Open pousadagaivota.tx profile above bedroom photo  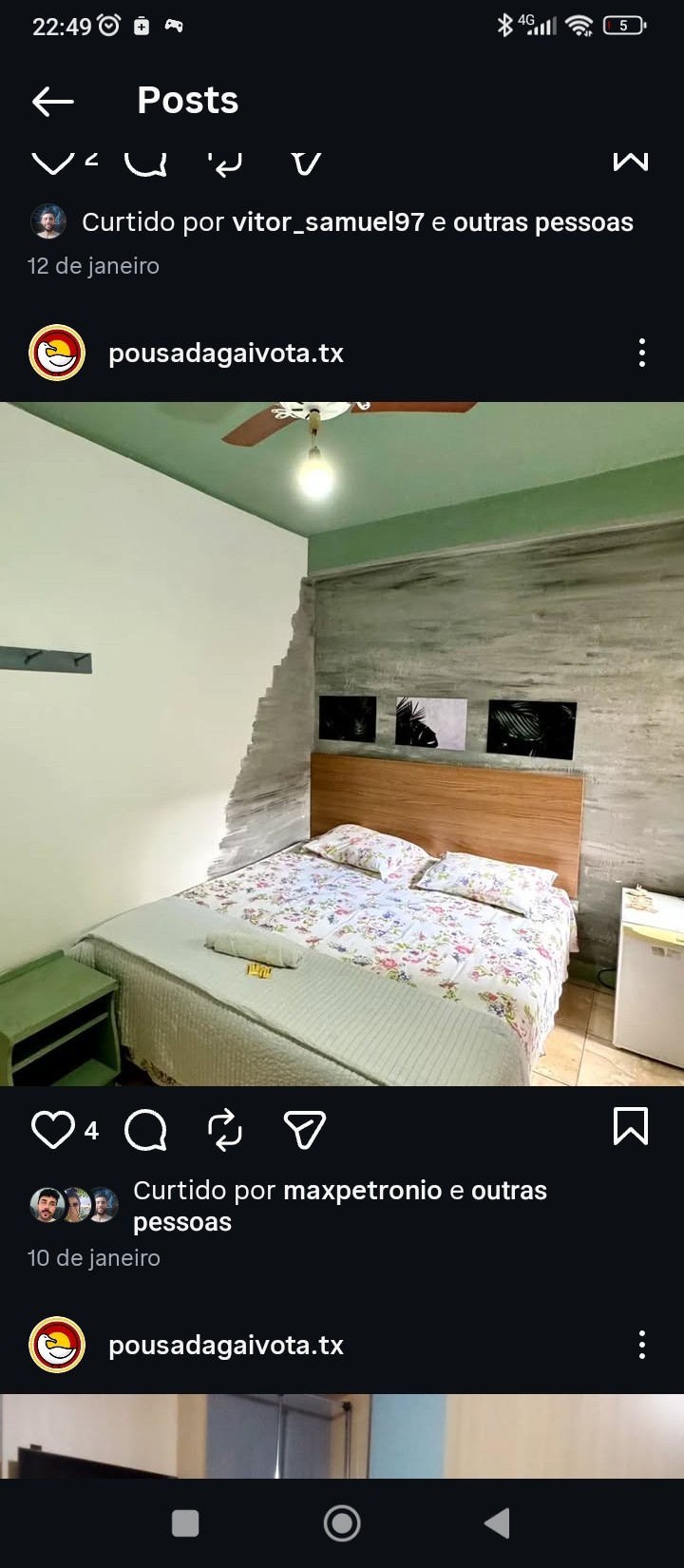pos(225,354)
